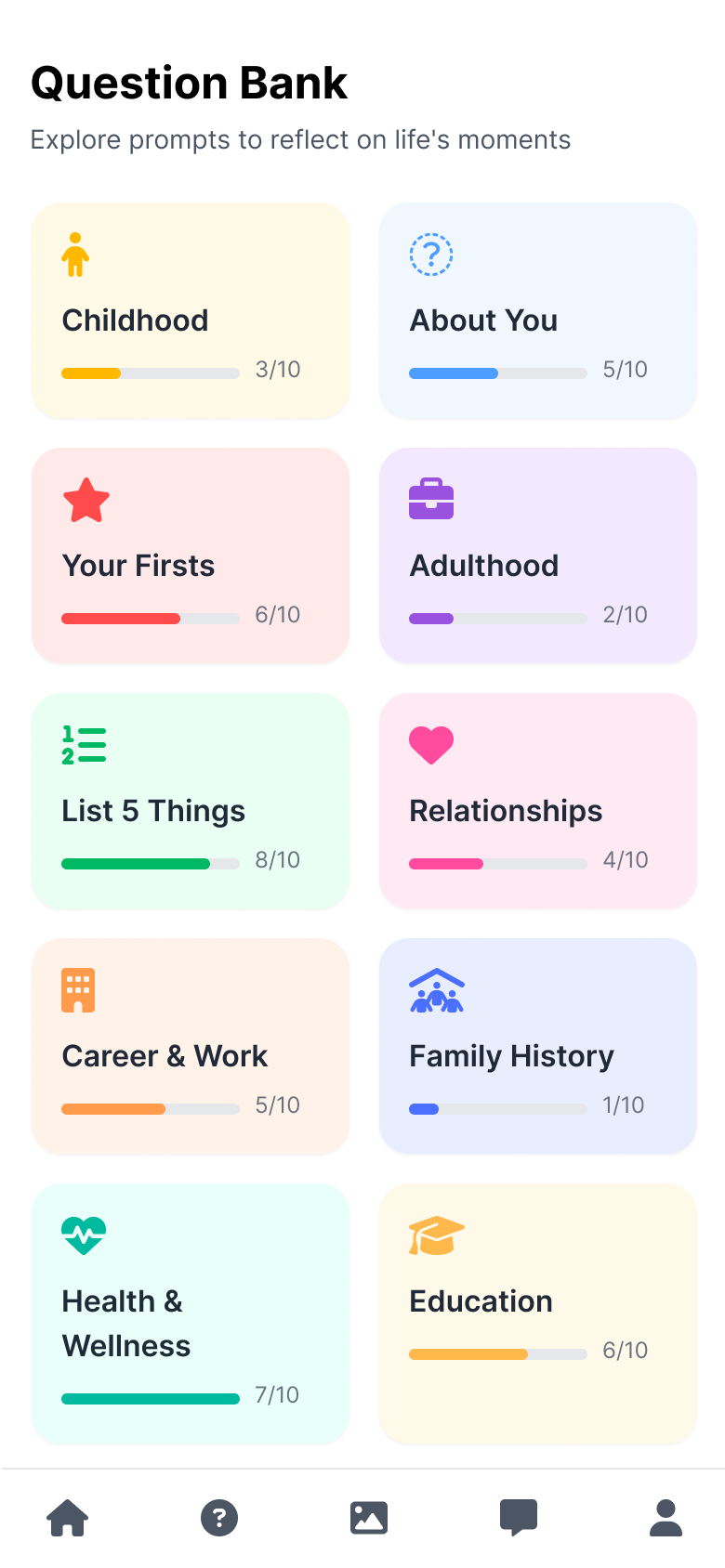Screen dimensions: 725x1568
Task: Open the Relationships category card
Action: point(537,801)
